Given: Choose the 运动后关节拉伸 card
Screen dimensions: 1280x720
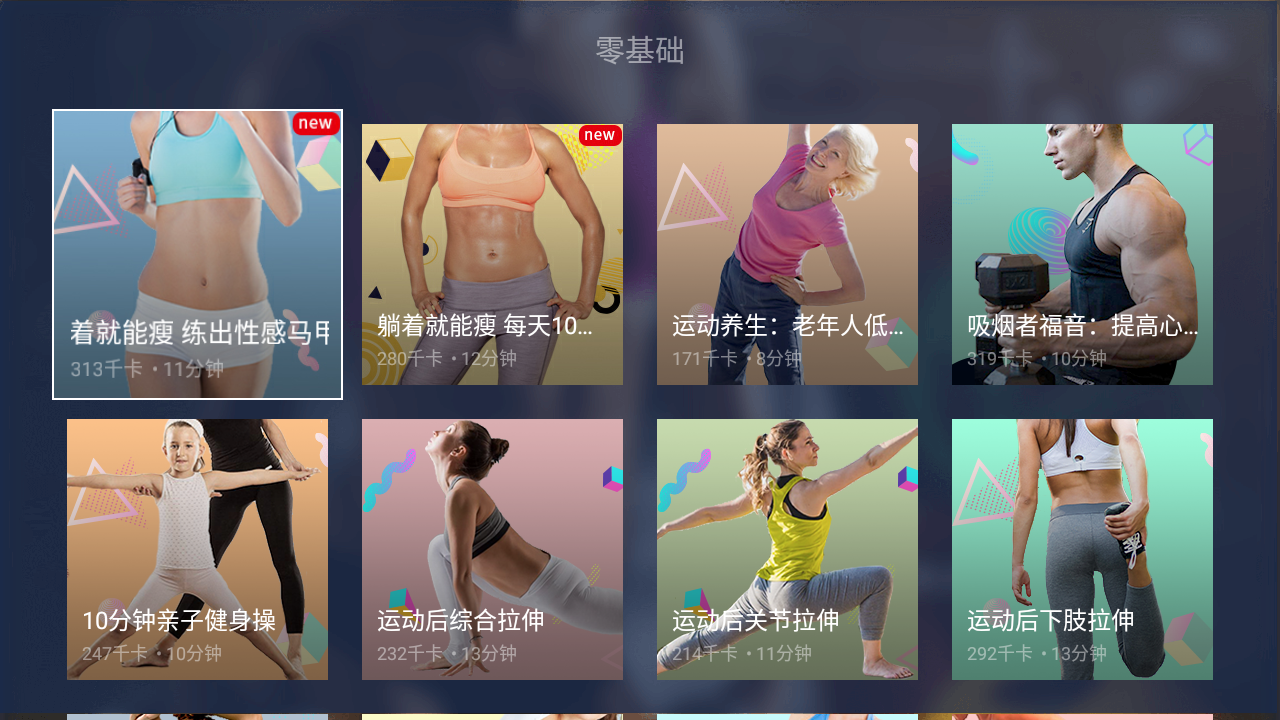Looking at the screenshot, I should tap(787, 549).
